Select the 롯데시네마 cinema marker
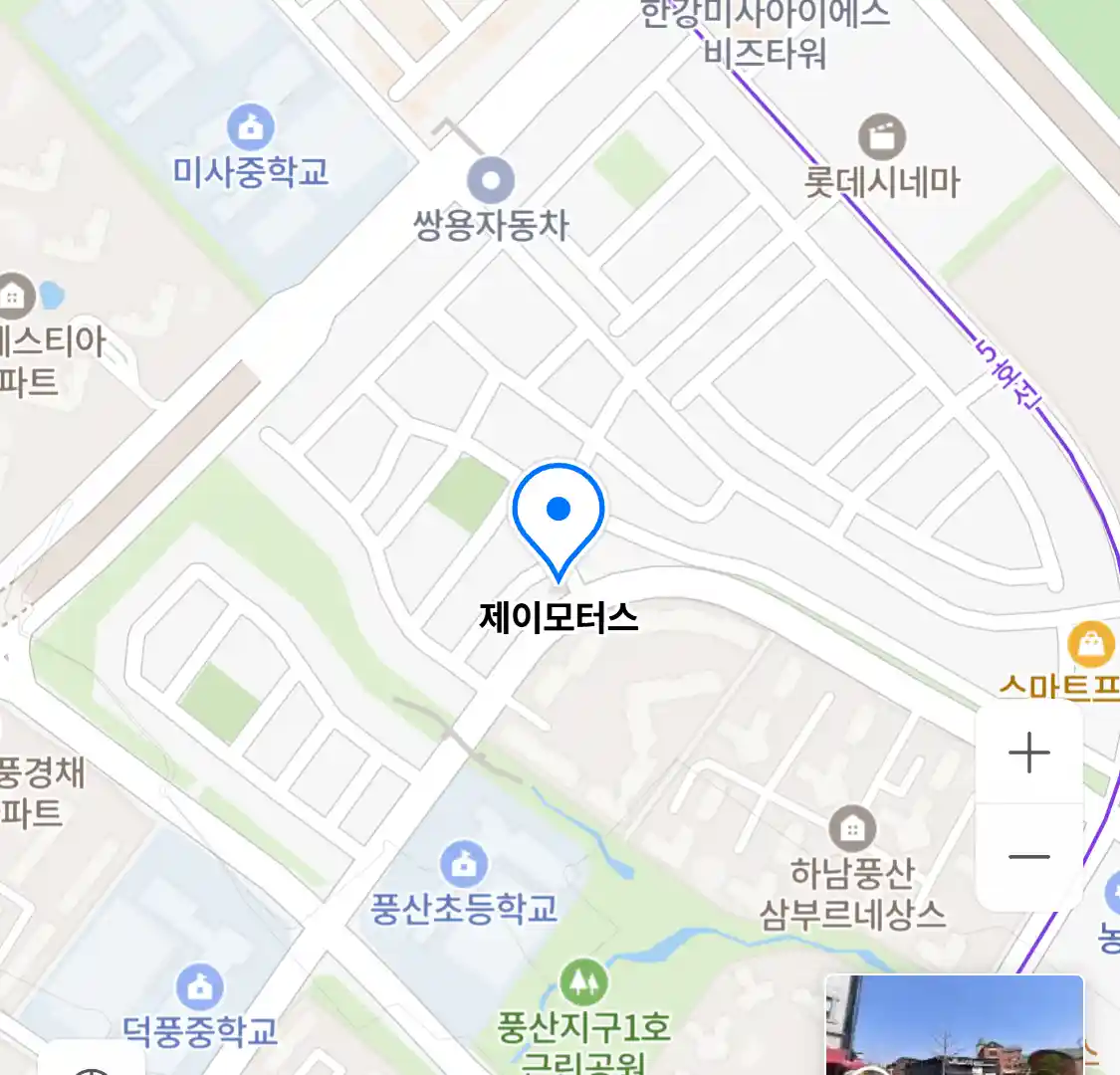The height and width of the screenshot is (1075, 1120). coord(881,137)
